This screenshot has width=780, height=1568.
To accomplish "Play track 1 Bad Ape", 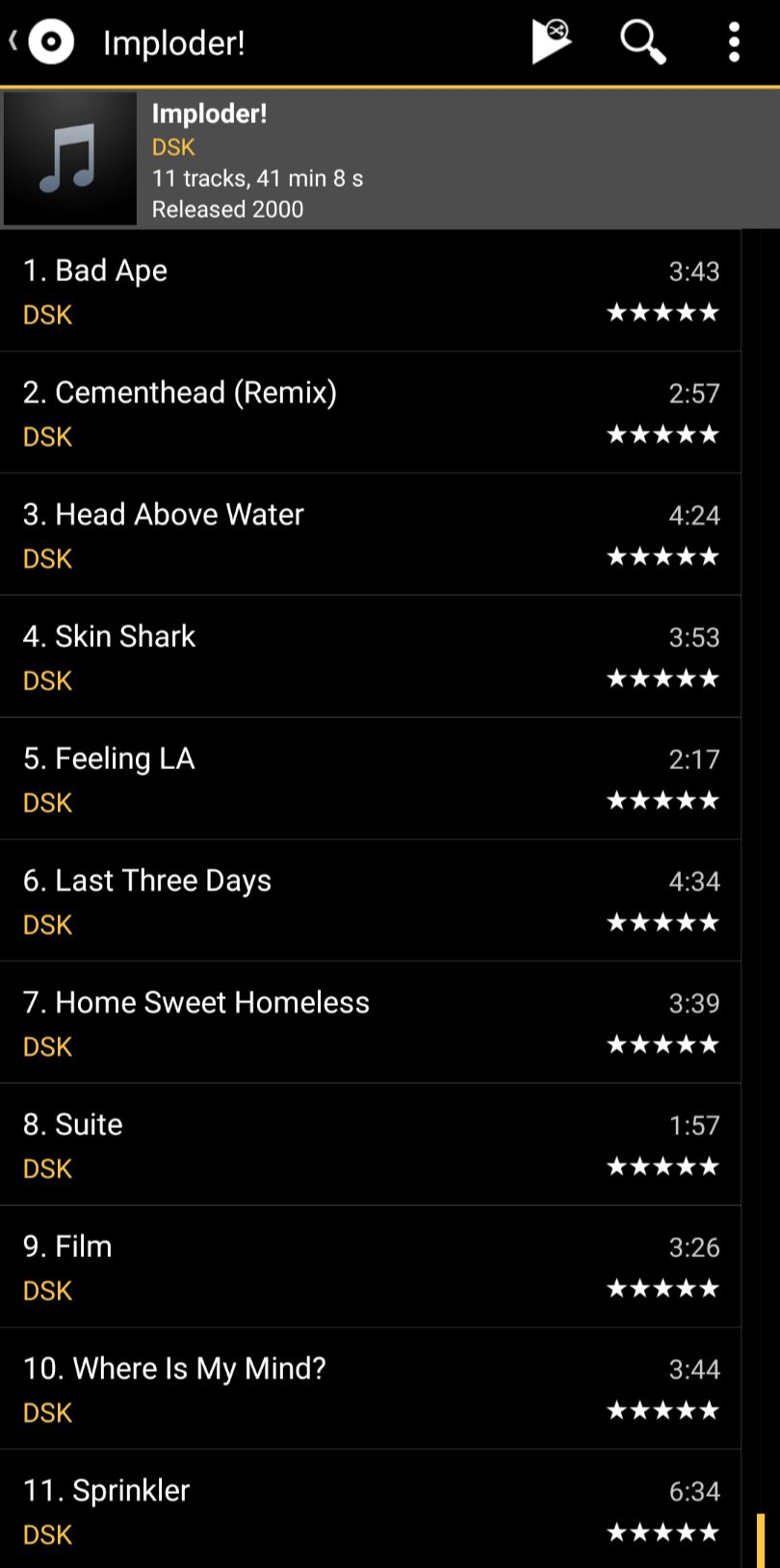I will (x=370, y=291).
